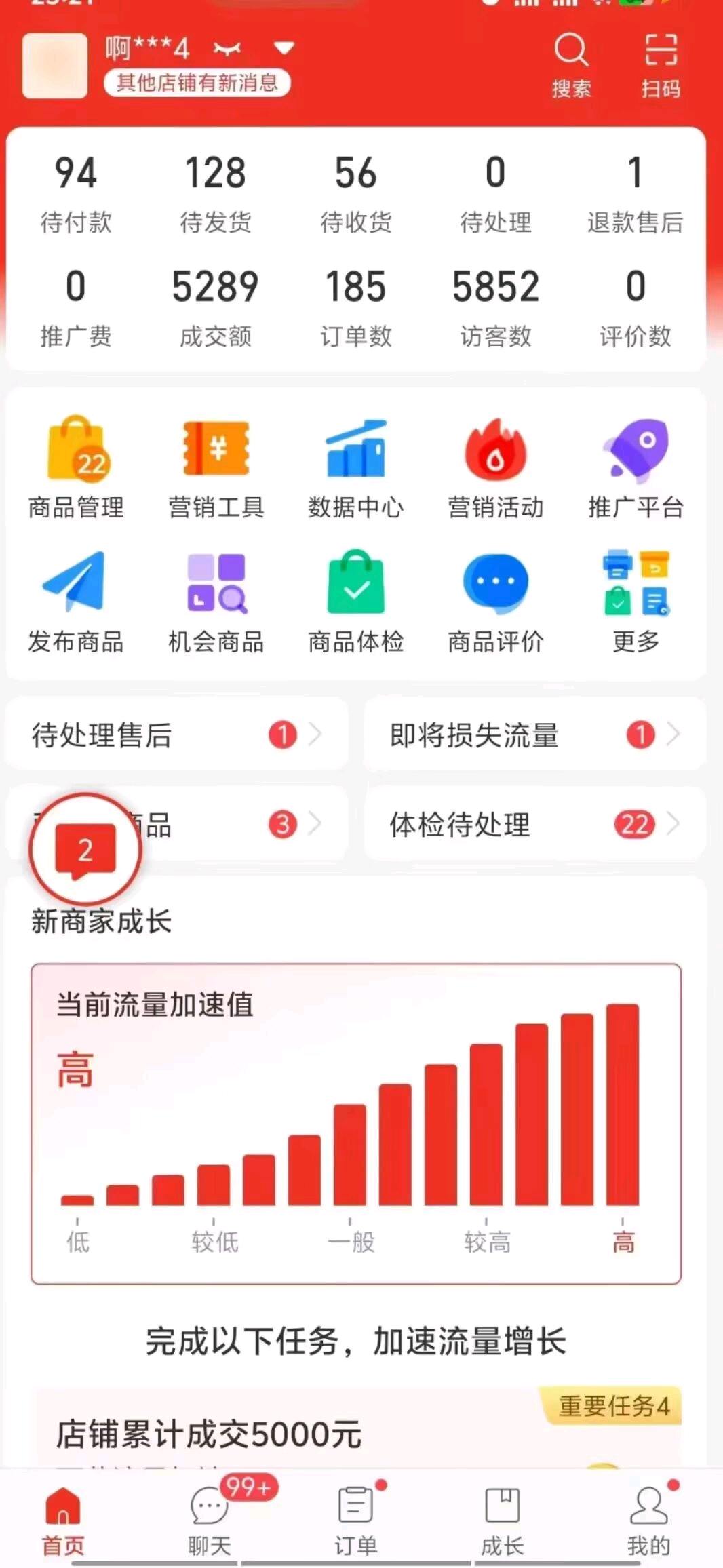Tap the floating message bubble badge
723x1568 pixels.
(x=84, y=850)
